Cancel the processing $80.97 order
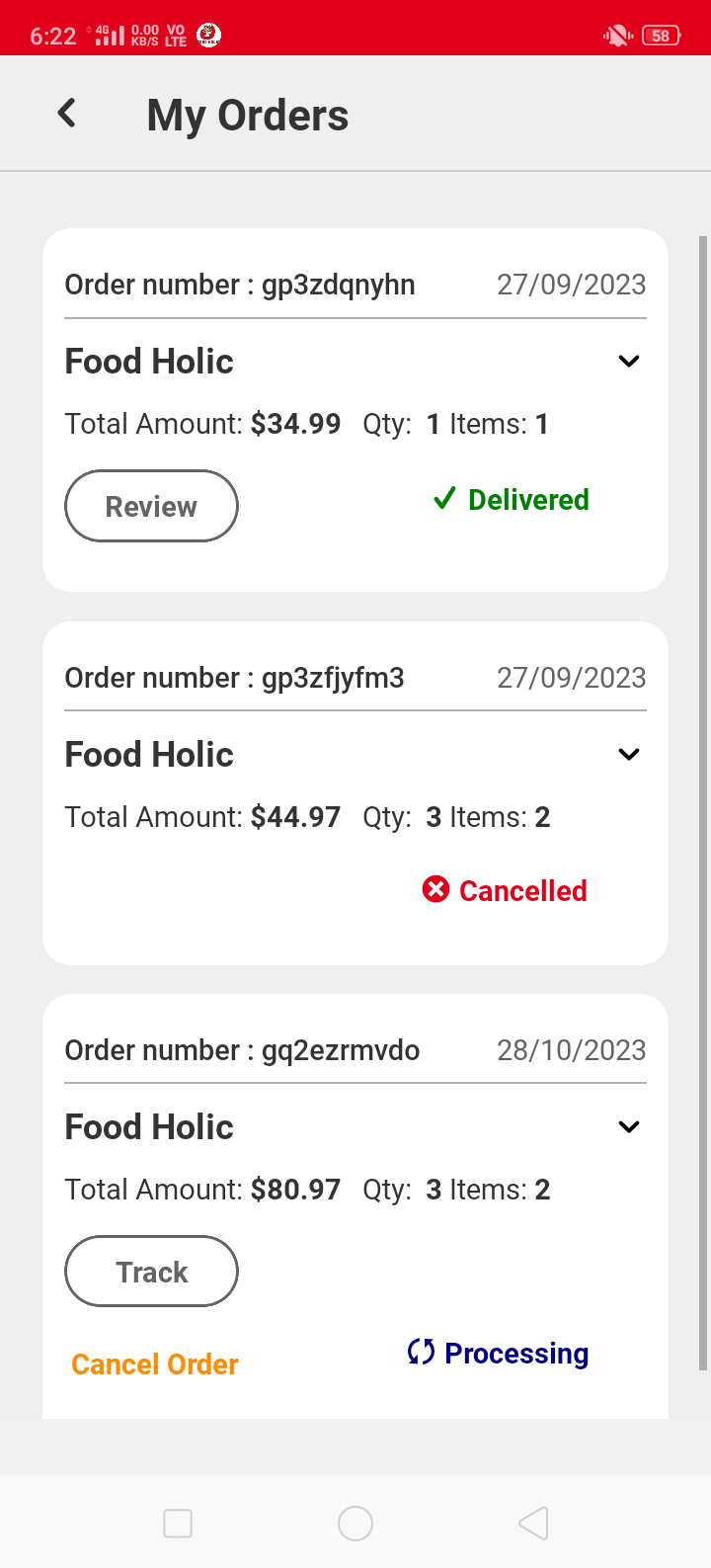 155,1364
